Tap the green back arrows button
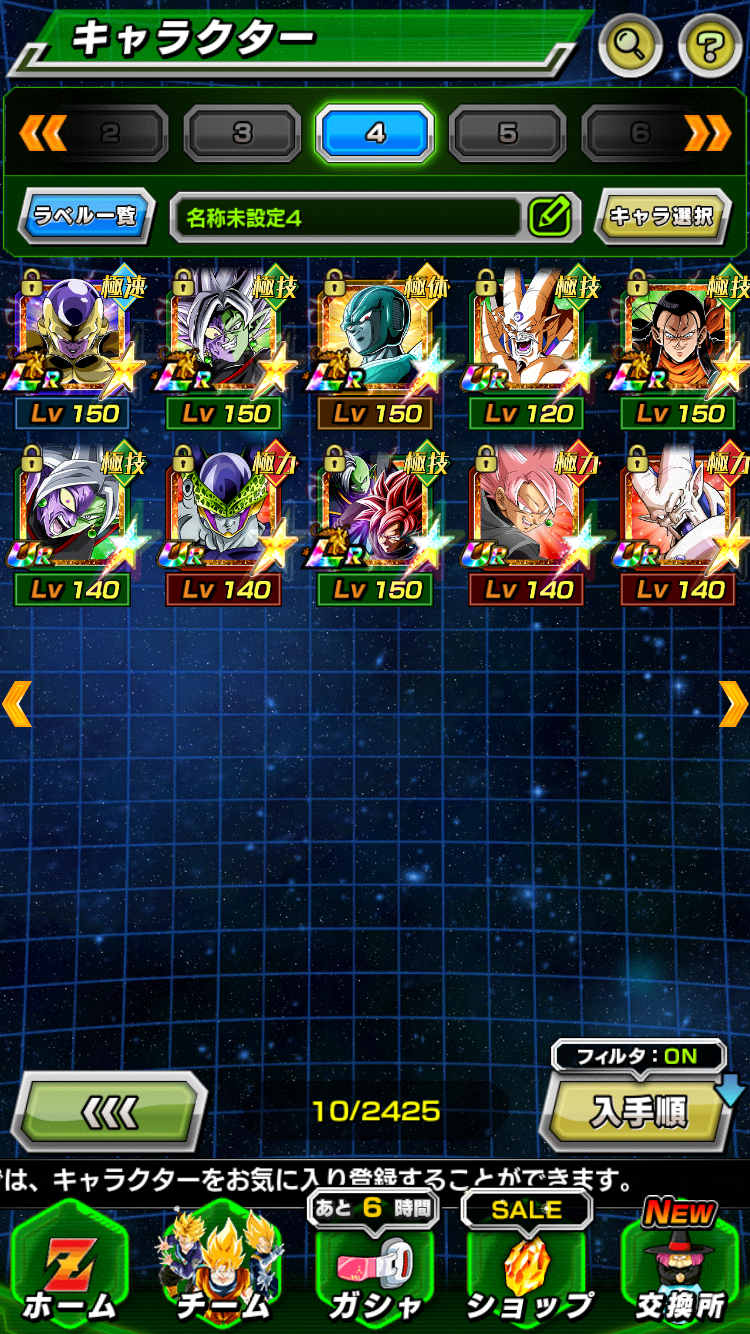This screenshot has height=1334, width=750. (x=109, y=1111)
